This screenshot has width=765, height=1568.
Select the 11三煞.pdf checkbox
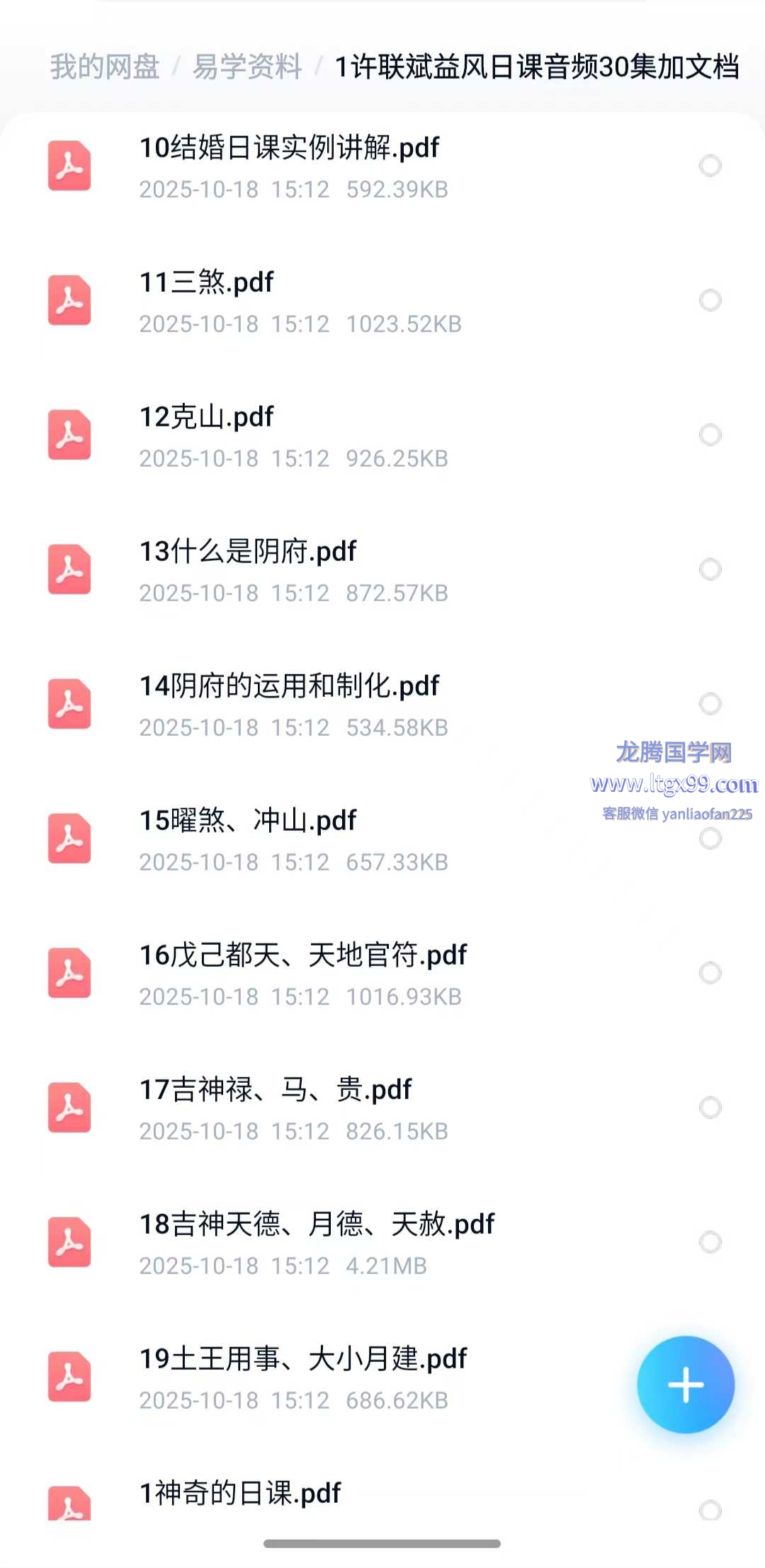click(x=710, y=300)
